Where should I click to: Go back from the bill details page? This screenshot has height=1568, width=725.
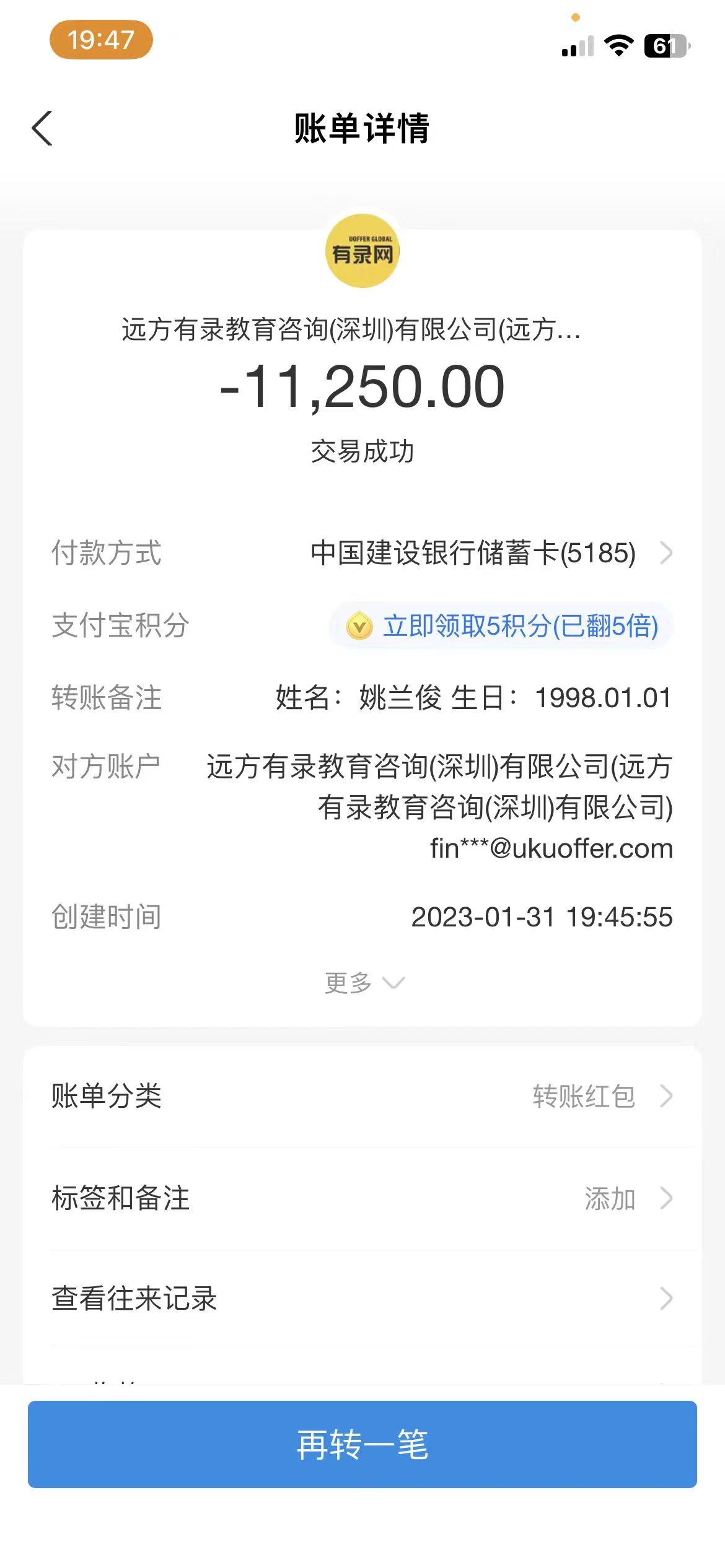pos(42,129)
